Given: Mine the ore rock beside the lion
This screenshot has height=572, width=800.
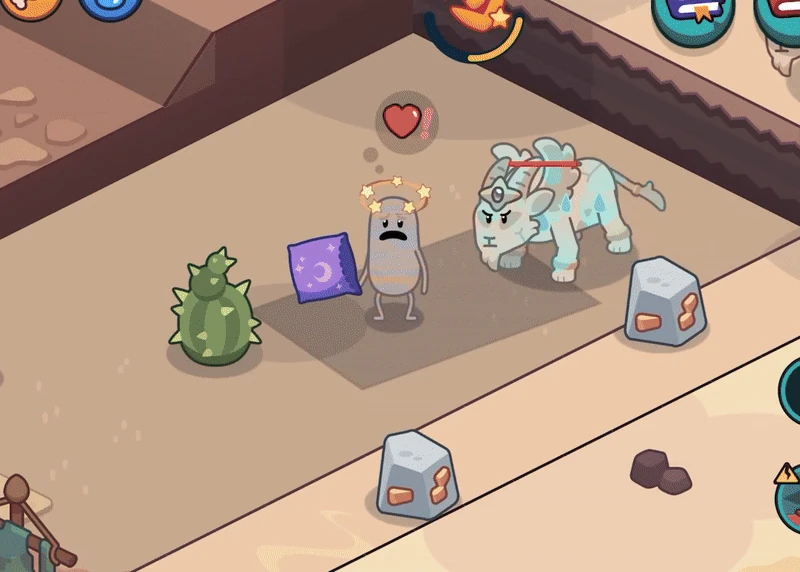Looking at the screenshot, I should coord(664,302).
